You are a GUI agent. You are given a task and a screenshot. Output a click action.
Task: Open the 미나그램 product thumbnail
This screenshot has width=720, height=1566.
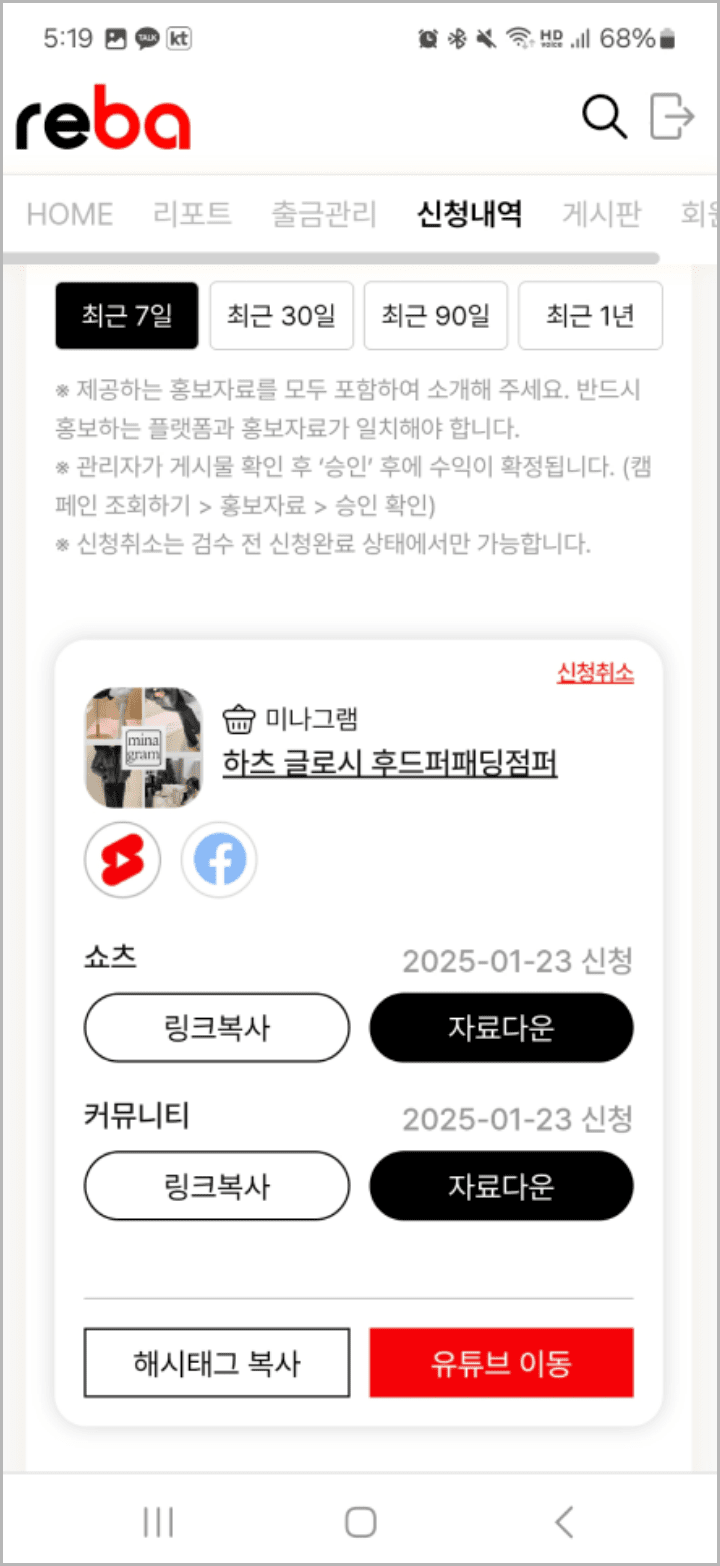pyautogui.click(x=143, y=747)
